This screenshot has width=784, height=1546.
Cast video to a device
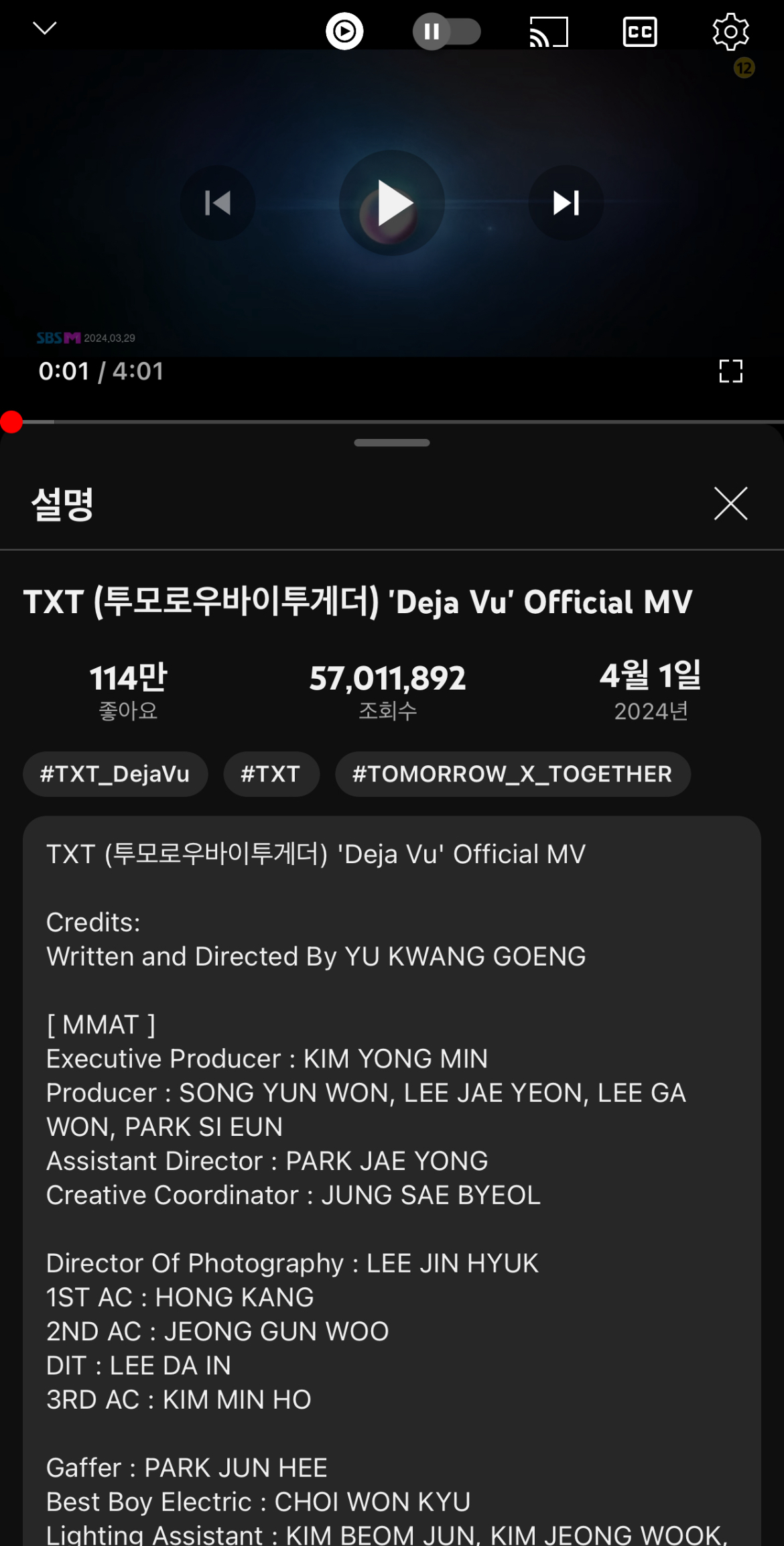click(x=549, y=31)
